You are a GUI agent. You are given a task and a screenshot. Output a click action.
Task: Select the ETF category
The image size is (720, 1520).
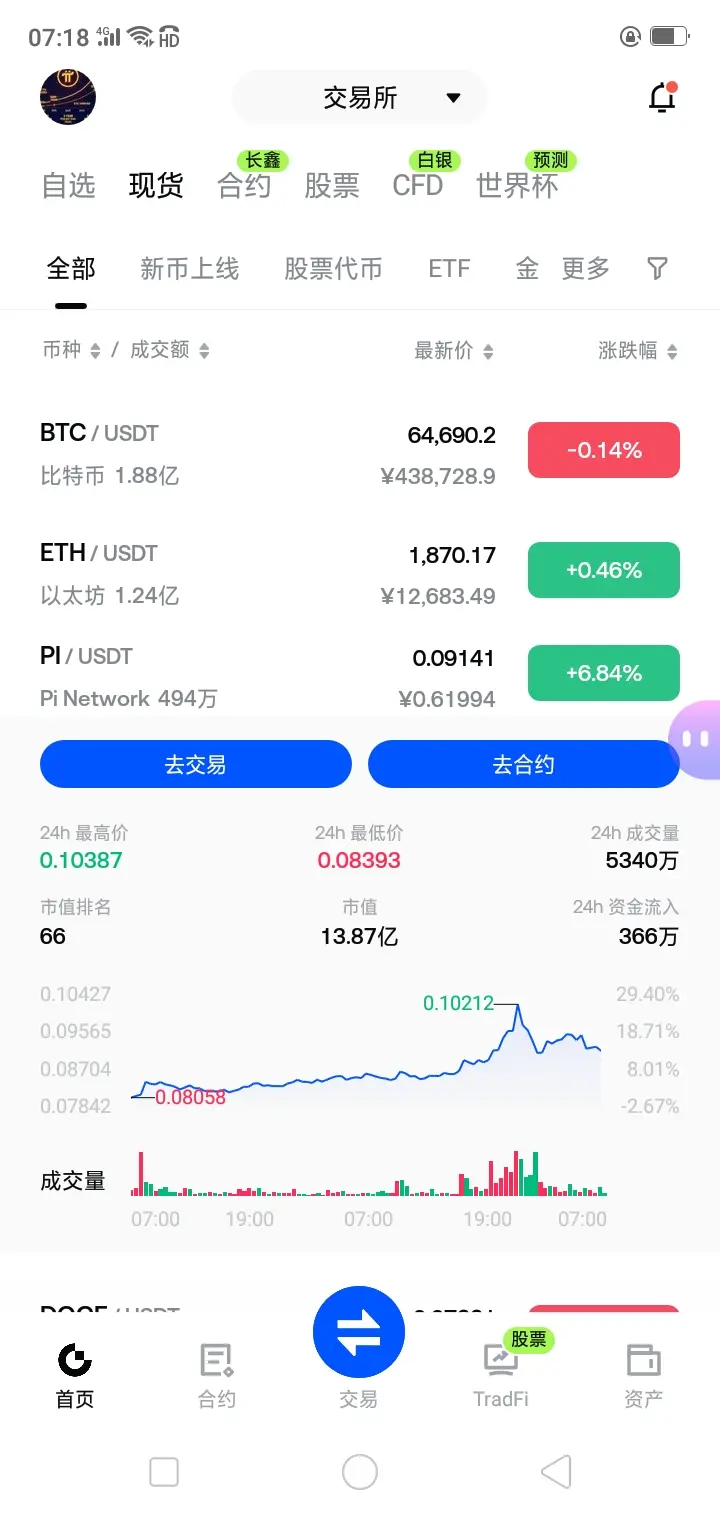449,268
